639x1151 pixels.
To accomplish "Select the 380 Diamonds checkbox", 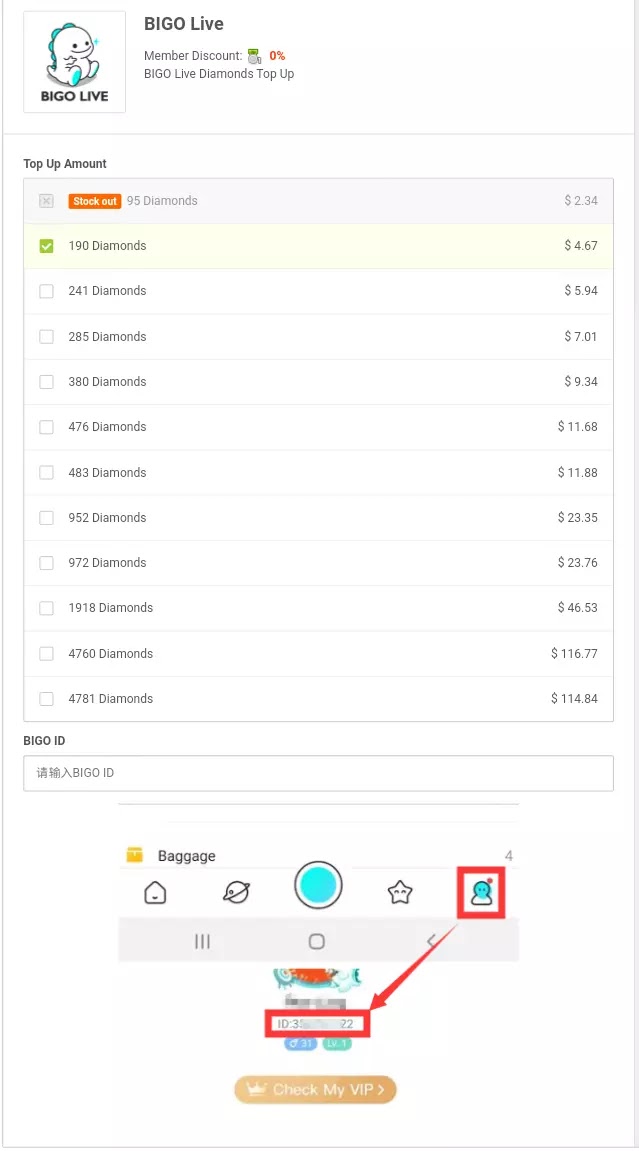I will [46, 382].
